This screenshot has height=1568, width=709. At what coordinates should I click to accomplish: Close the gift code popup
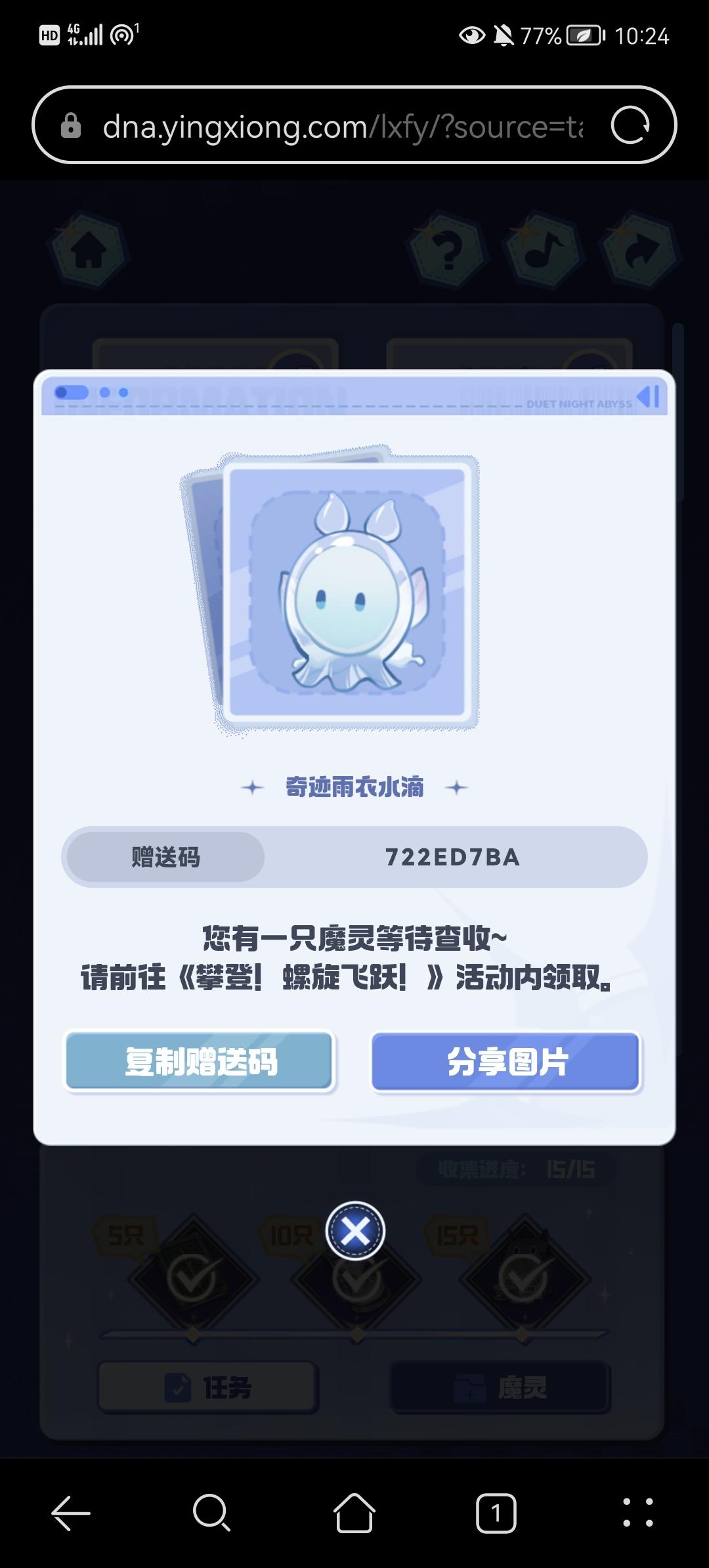355,1230
